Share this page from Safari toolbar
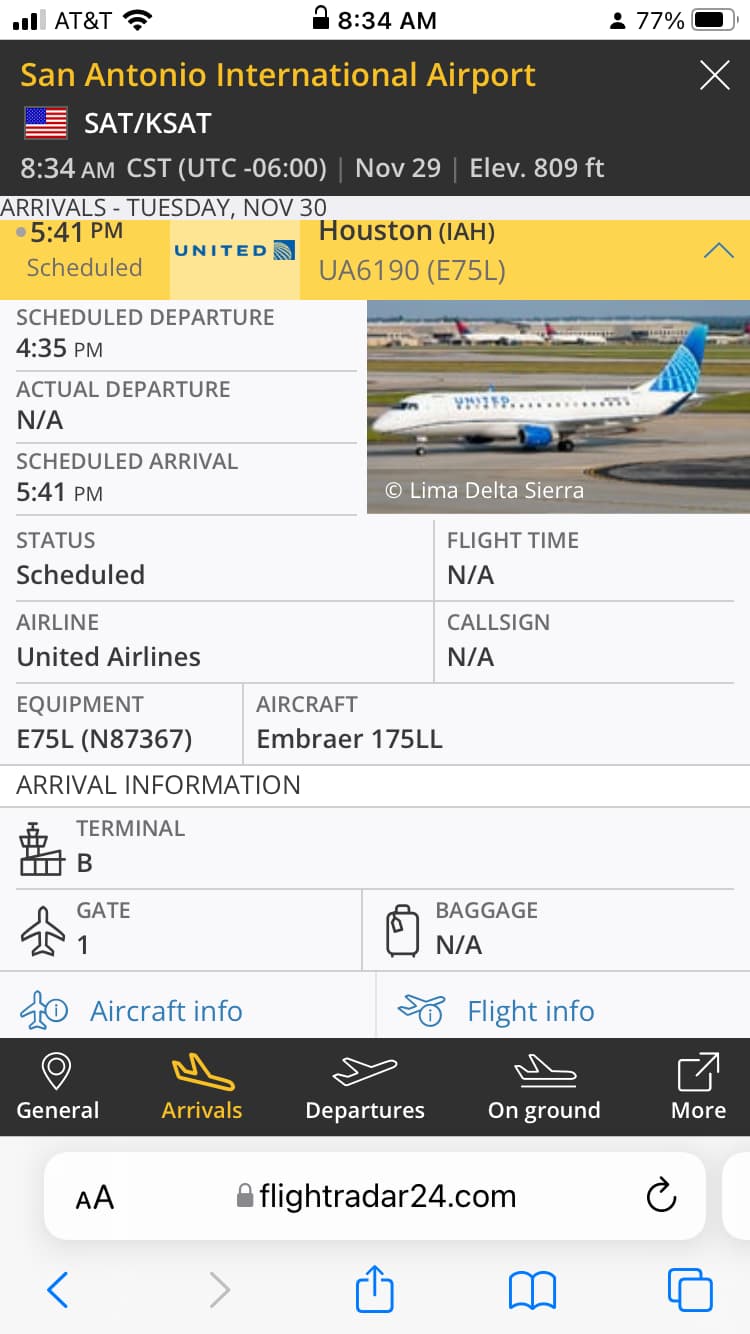750x1334 pixels. tap(375, 1288)
